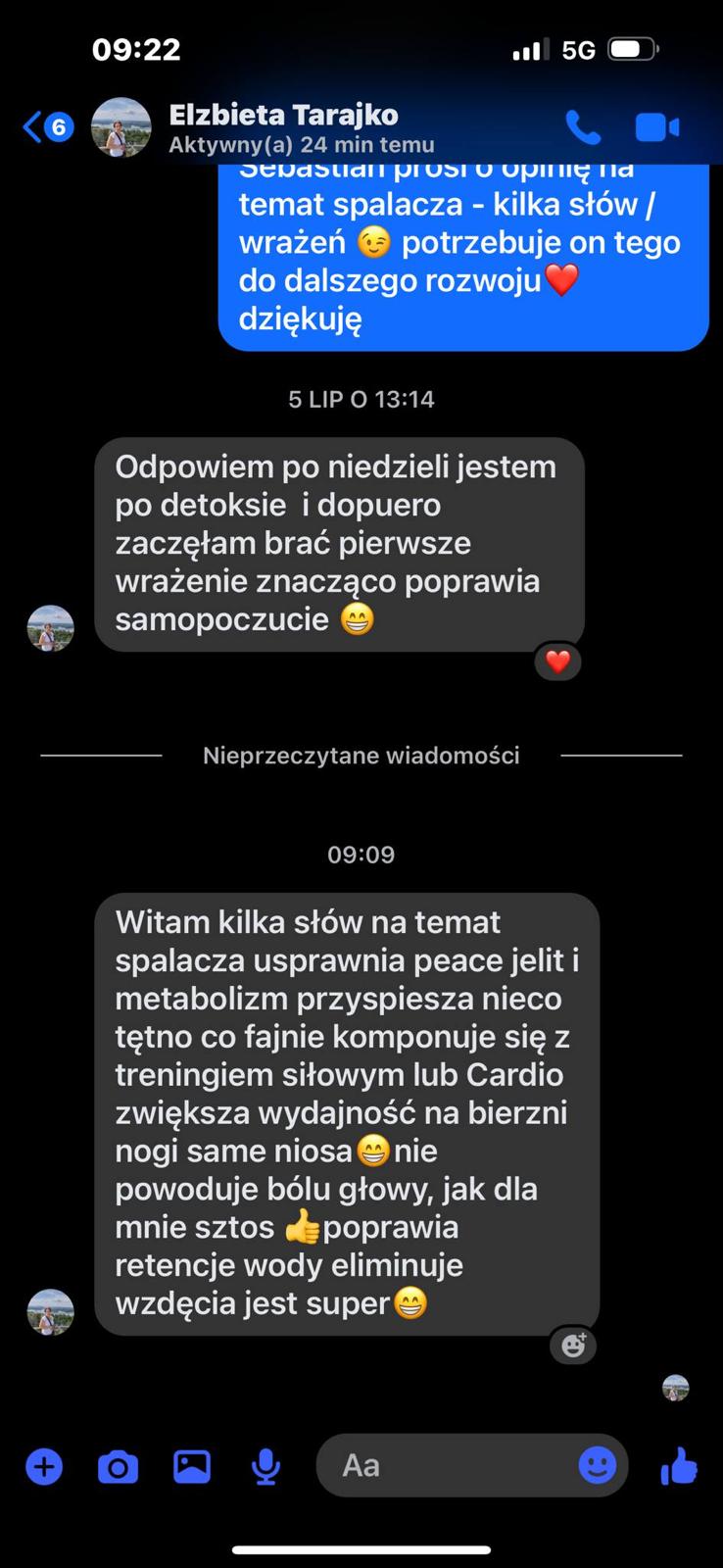Start a voice call with Elzbieta

[583, 127]
